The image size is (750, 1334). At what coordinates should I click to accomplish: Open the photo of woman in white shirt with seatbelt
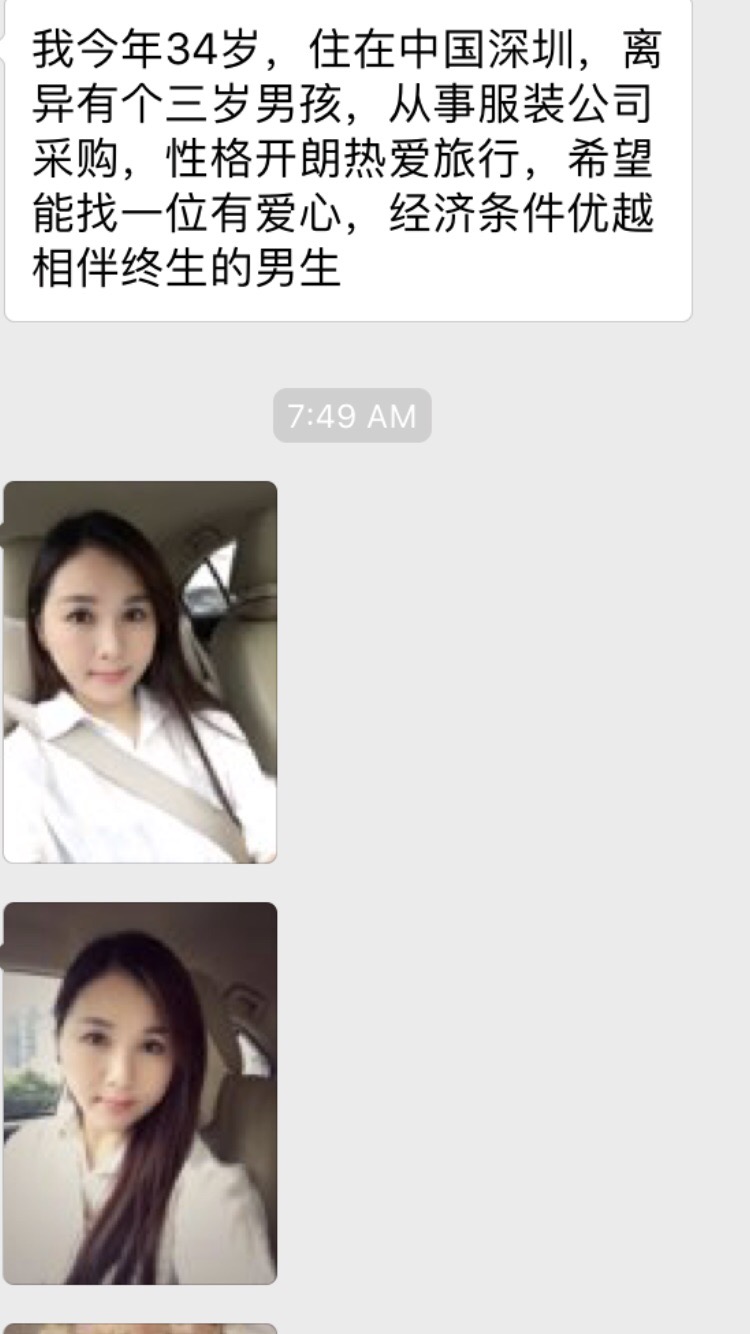pyautogui.click(x=140, y=672)
